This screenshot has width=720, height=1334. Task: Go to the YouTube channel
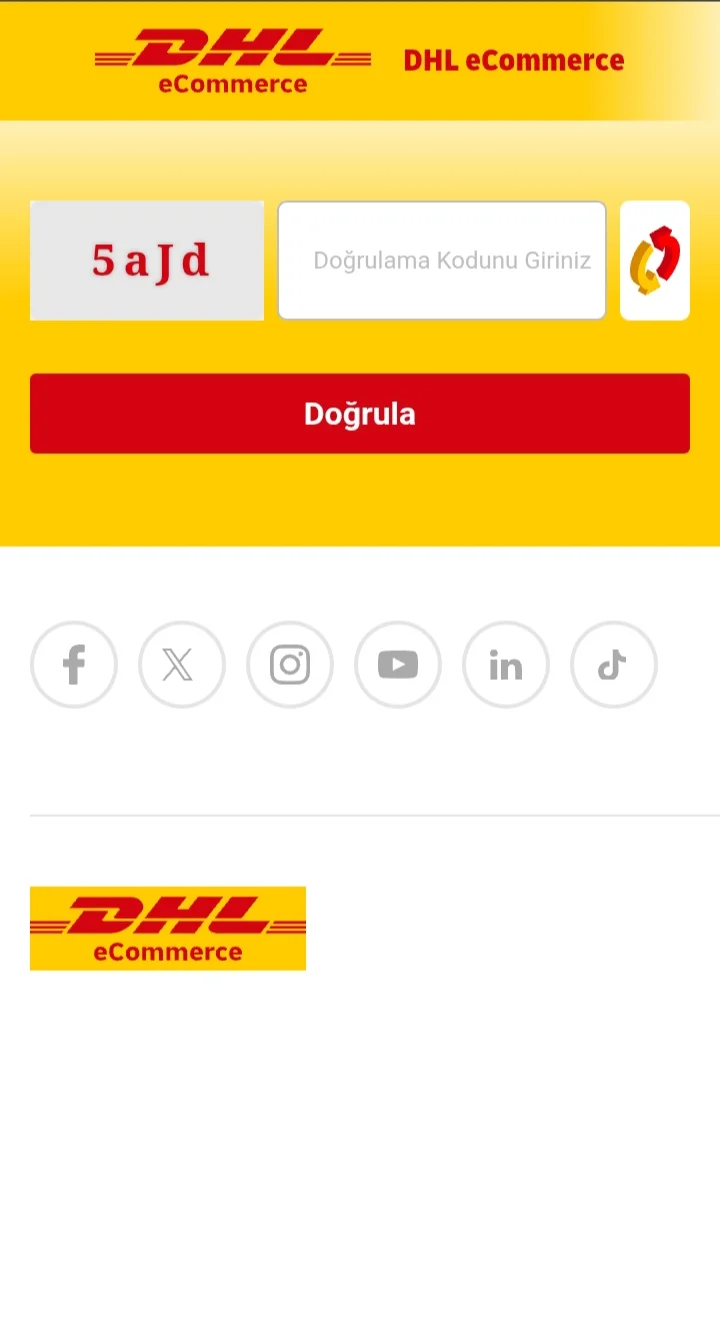(x=398, y=665)
